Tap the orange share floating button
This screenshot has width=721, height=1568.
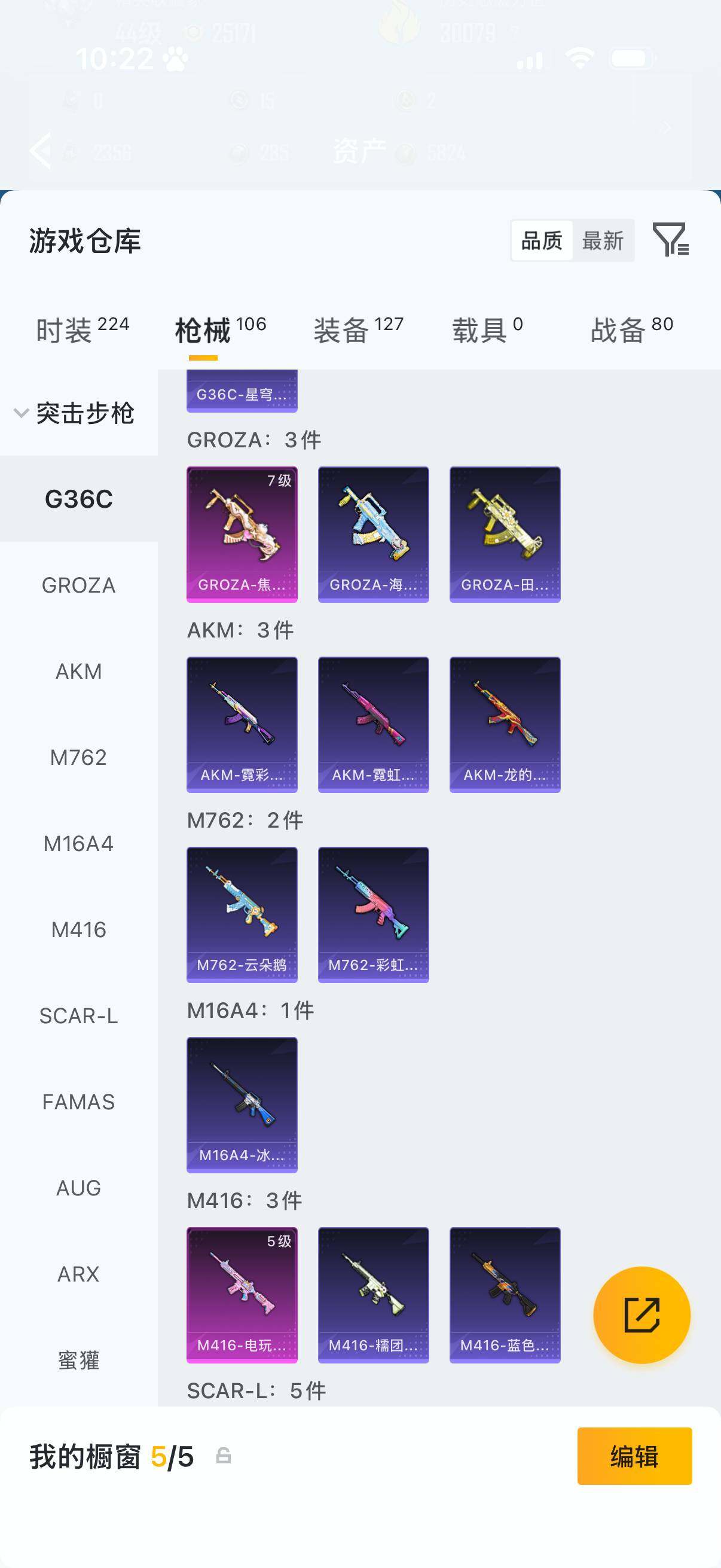[x=641, y=1315]
